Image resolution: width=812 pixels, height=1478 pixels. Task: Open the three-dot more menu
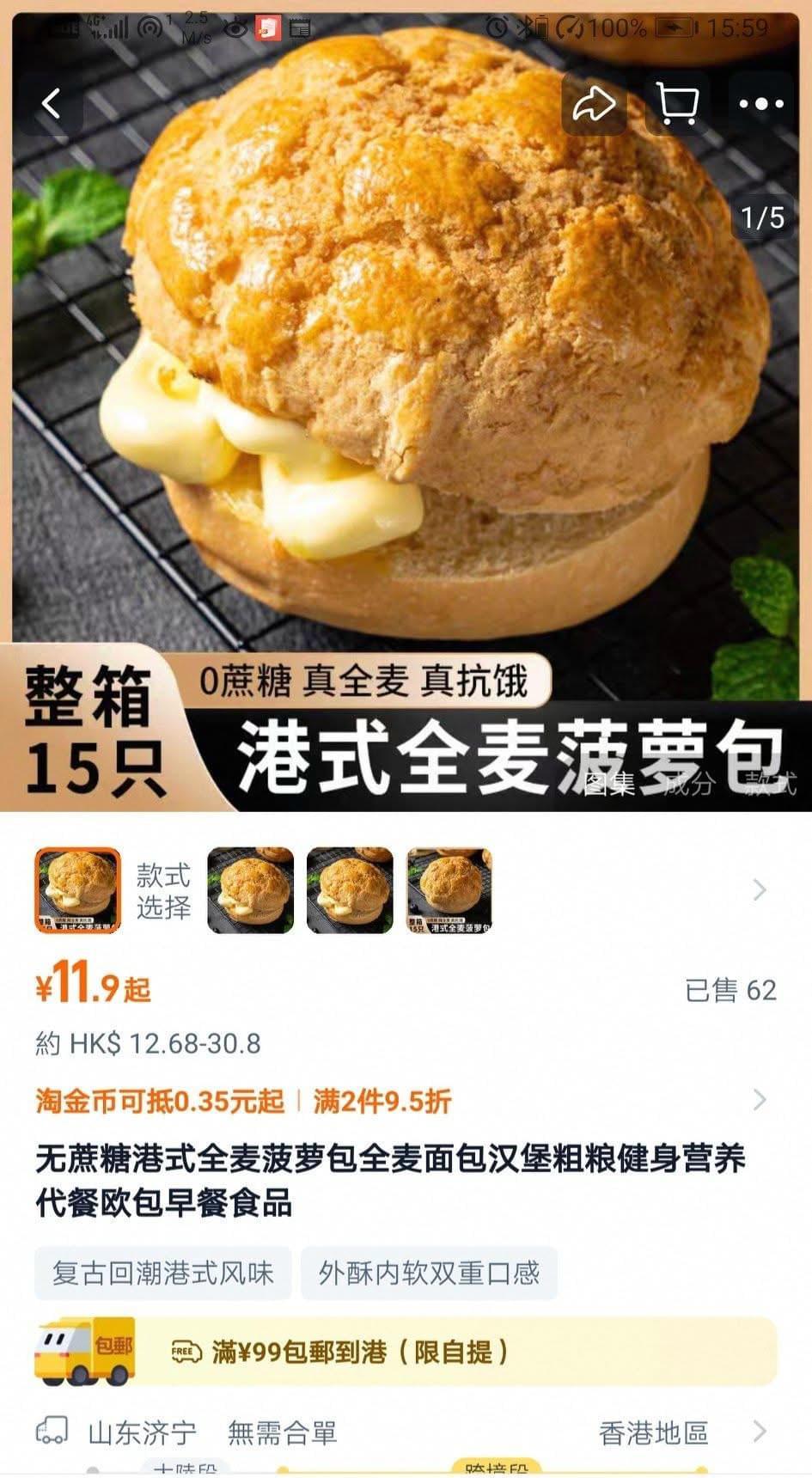[x=761, y=105]
